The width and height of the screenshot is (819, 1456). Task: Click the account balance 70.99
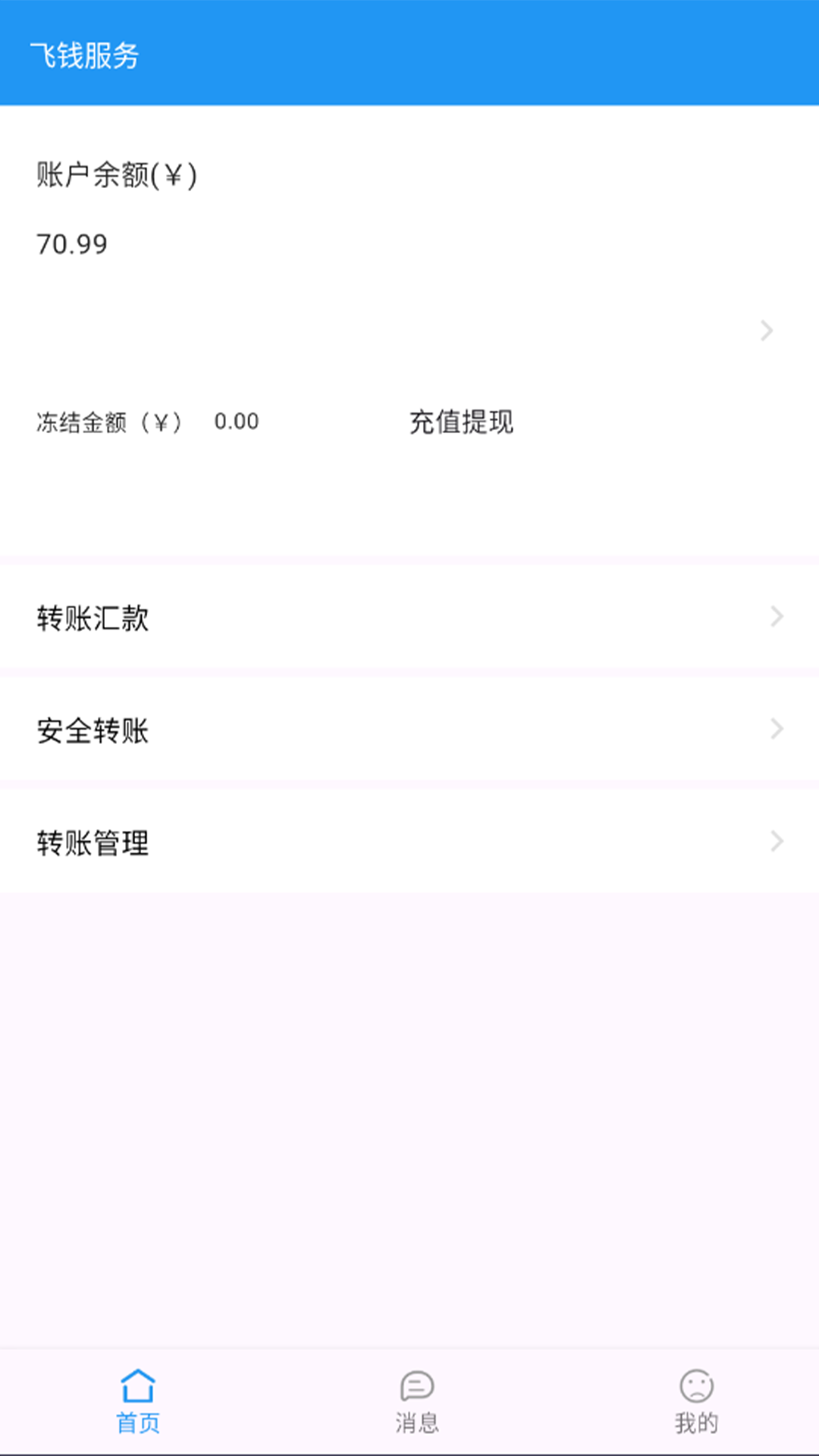72,243
